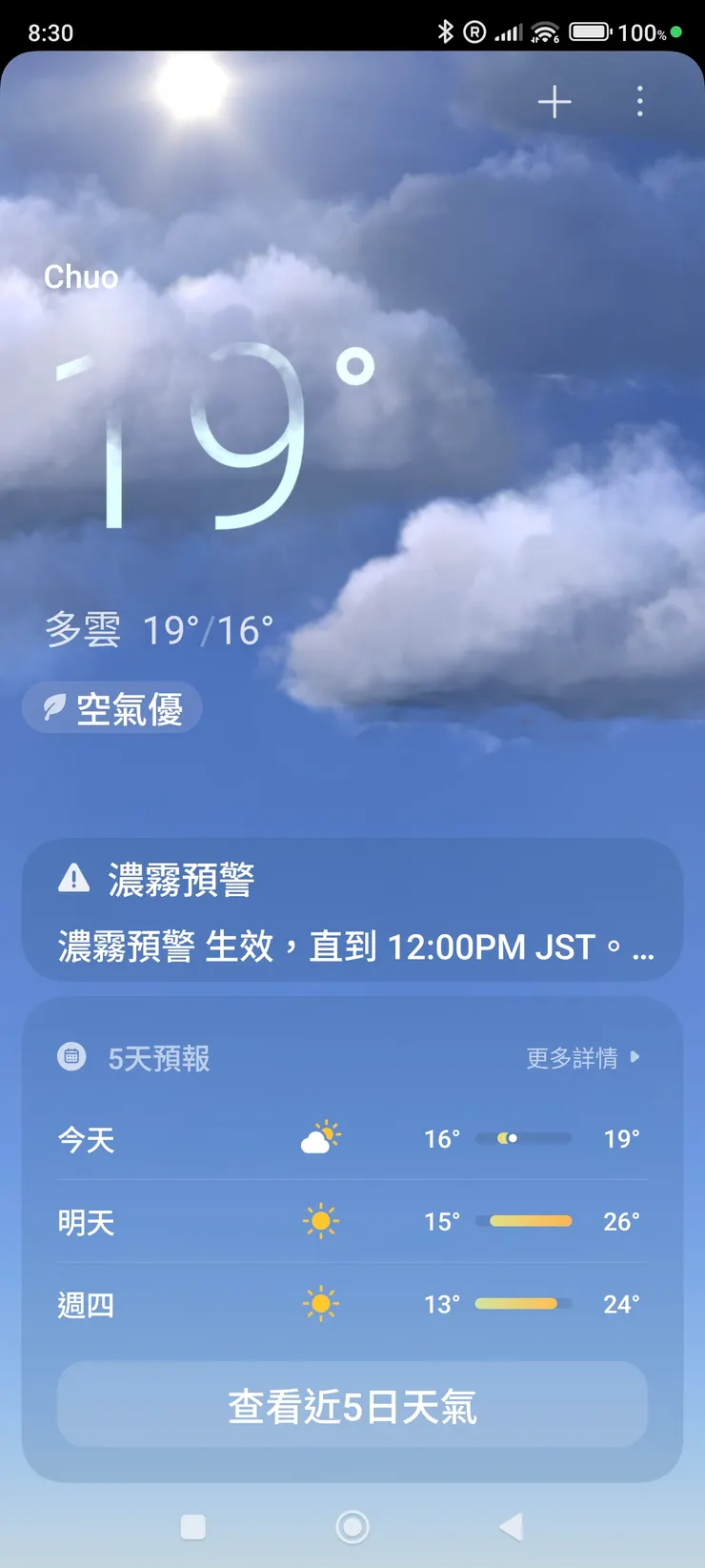Open 更多詳情 via its chevron arrow
Image resolution: width=705 pixels, height=1568 pixels.
[x=634, y=1058]
